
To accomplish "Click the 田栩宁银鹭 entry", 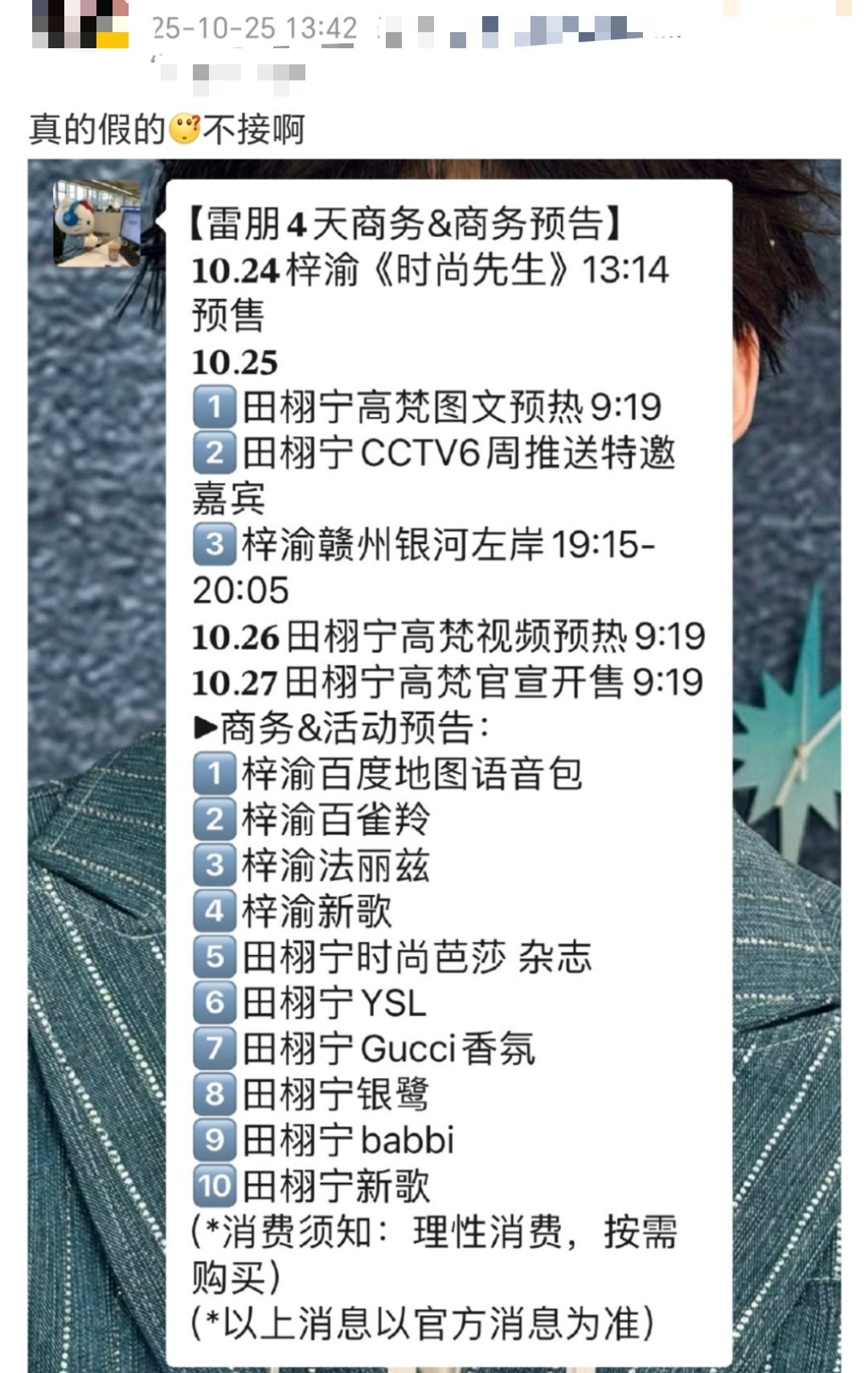I will (338, 1093).
